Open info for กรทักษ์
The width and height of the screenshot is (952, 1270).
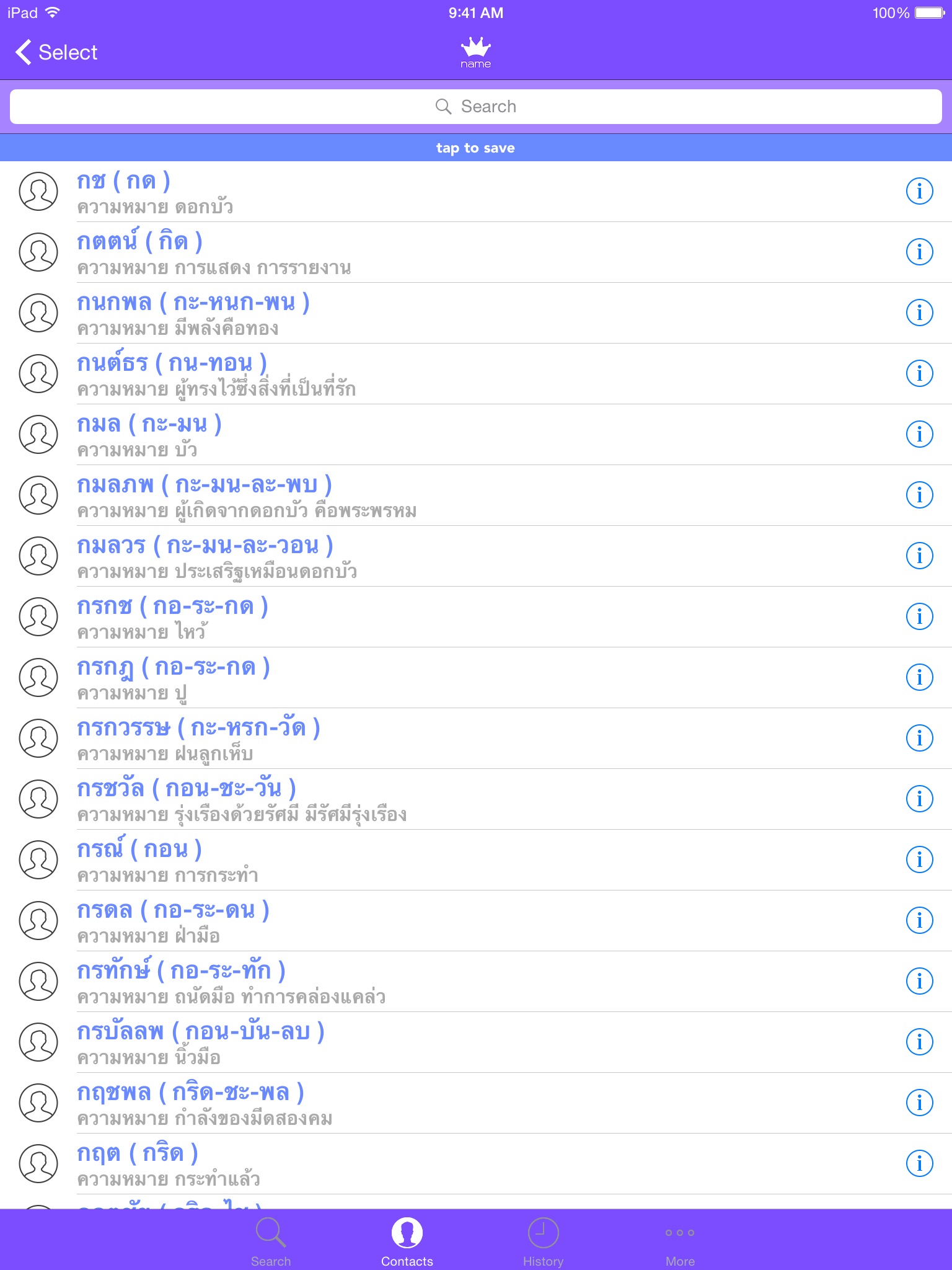pos(919,981)
